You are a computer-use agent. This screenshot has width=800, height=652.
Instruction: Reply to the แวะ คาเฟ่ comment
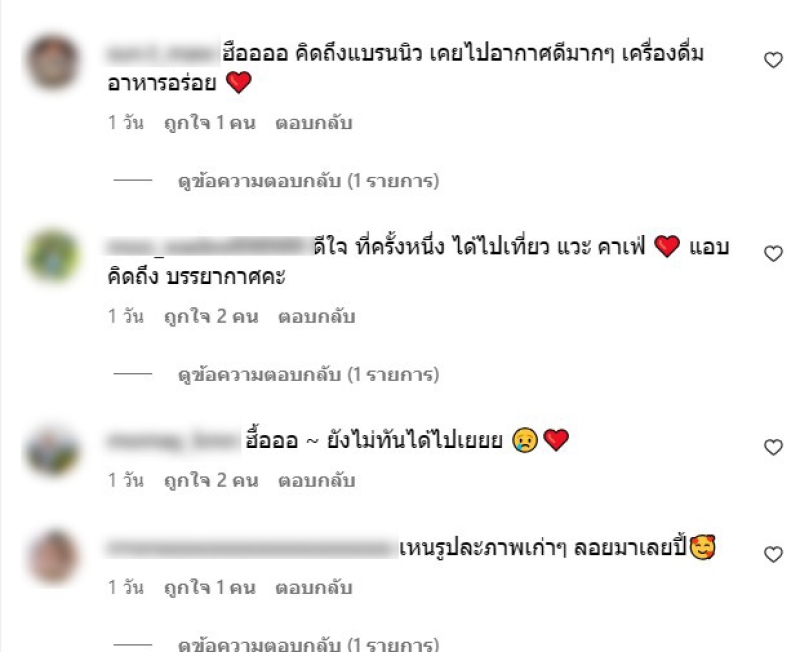[316, 317]
